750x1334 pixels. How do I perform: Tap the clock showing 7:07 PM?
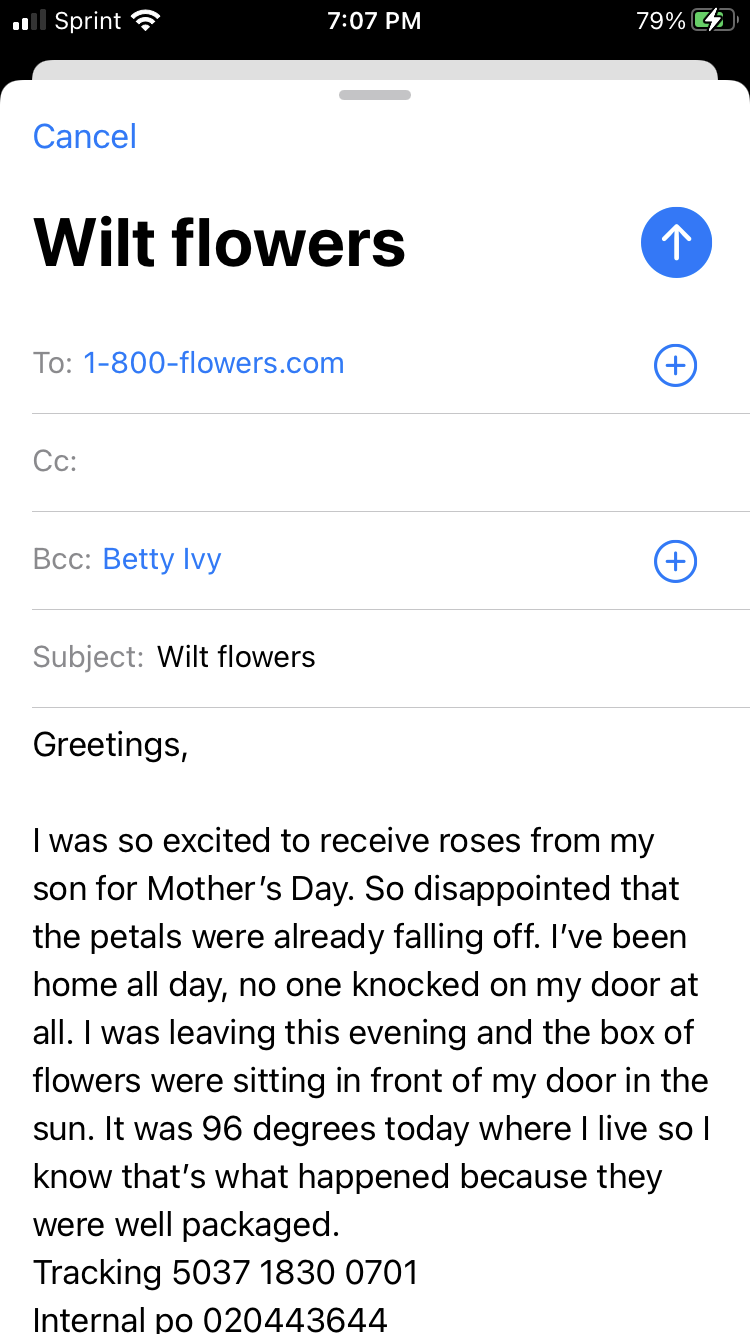click(374, 20)
